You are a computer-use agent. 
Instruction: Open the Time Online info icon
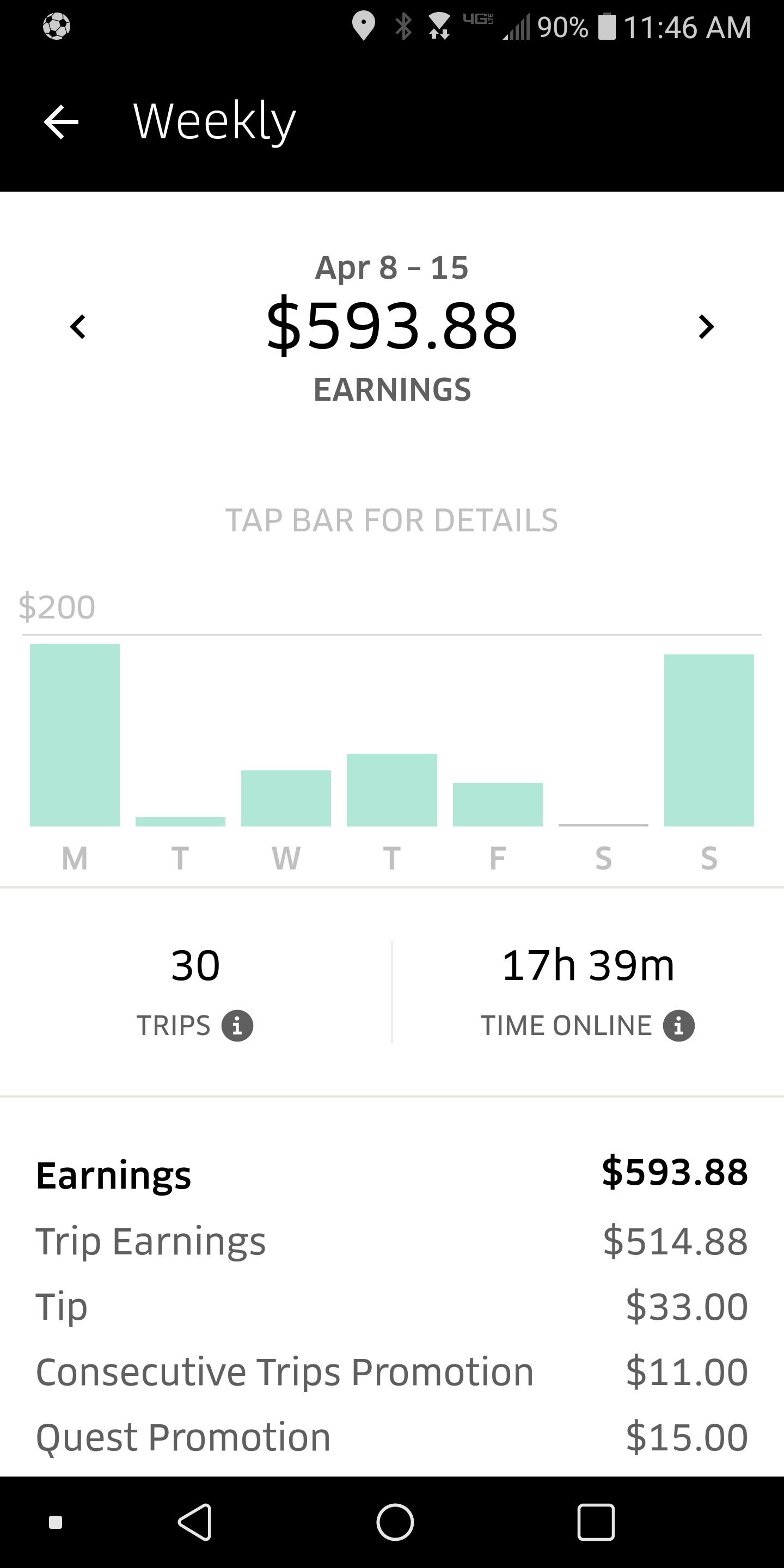tap(679, 1026)
